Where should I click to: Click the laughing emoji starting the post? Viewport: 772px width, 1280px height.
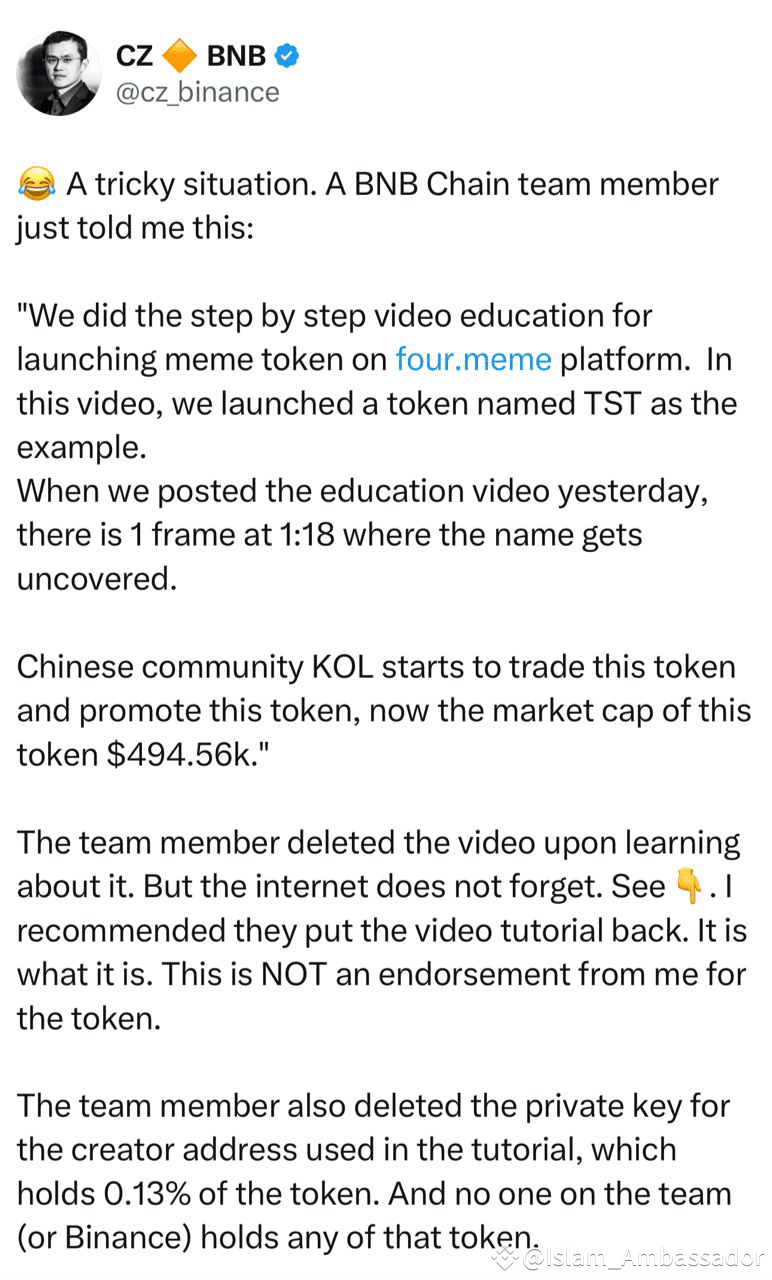(34, 183)
